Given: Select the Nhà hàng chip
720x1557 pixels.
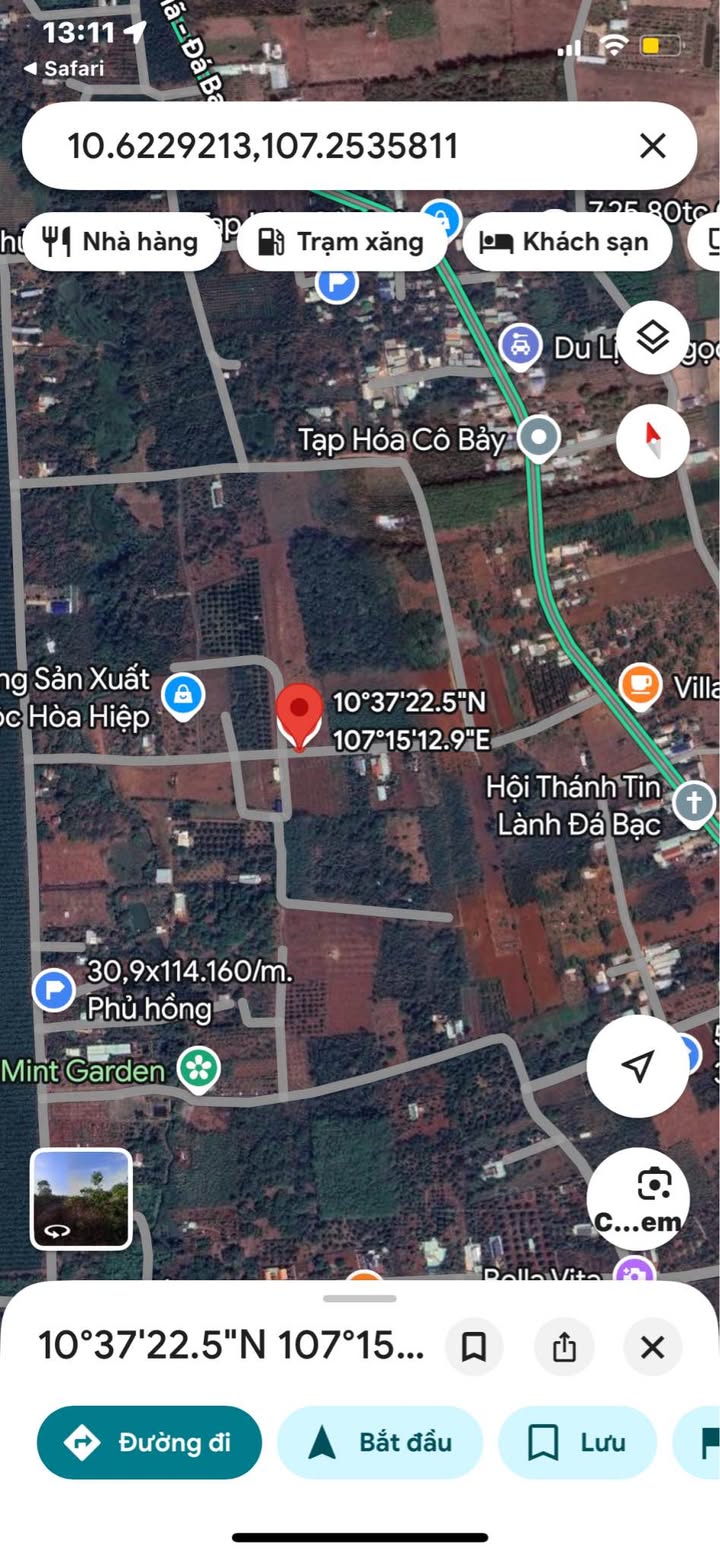Looking at the screenshot, I should pyautogui.click(x=121, y=242).
